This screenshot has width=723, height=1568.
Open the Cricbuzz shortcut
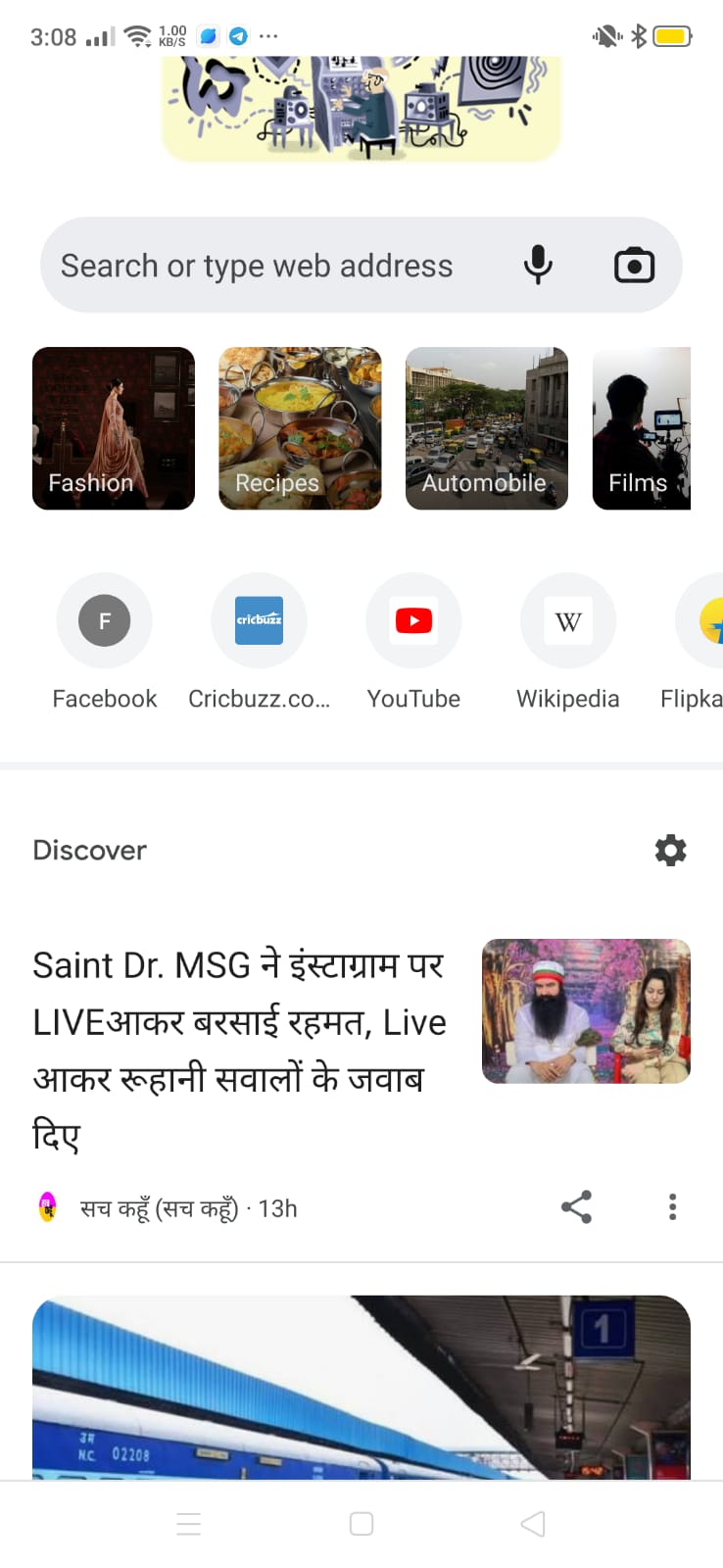pos(260,621)
